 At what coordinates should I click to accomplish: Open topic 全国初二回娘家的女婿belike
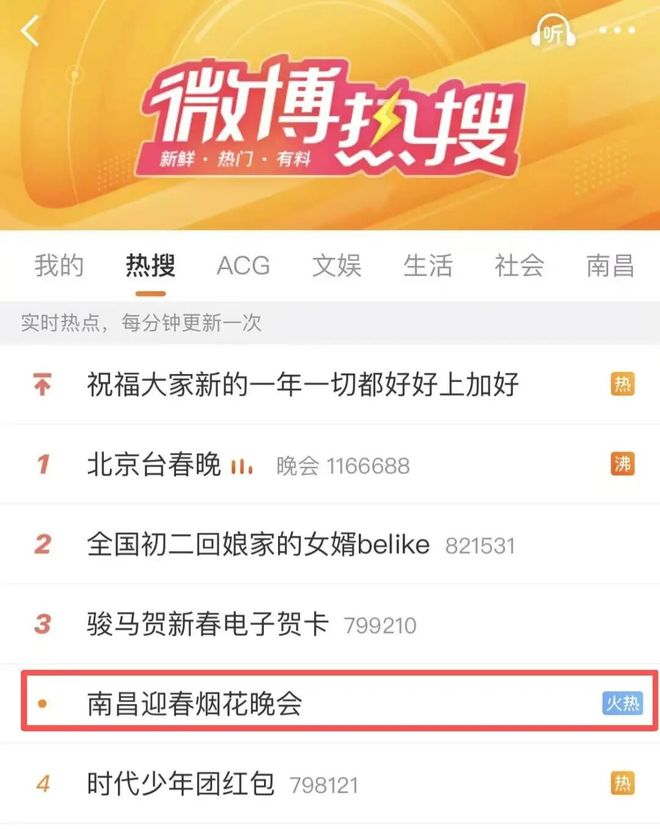click(x=258, y=545)
